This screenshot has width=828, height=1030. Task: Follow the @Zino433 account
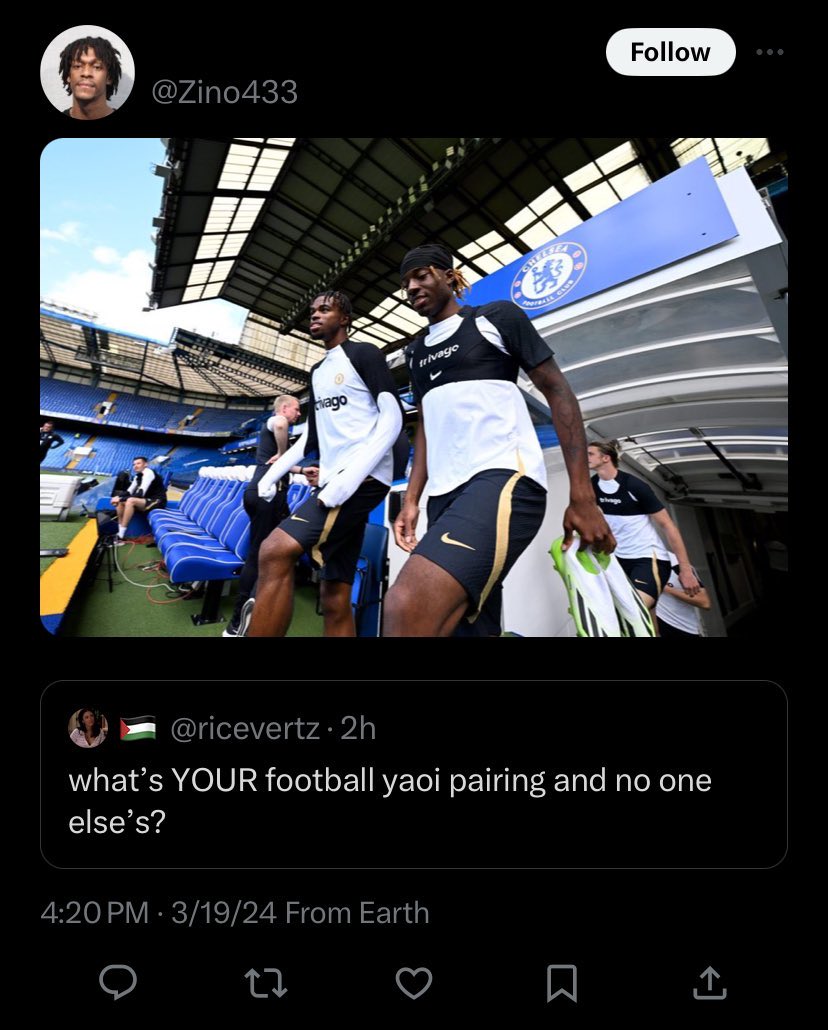pyautogui.click(x=670, y=52)
